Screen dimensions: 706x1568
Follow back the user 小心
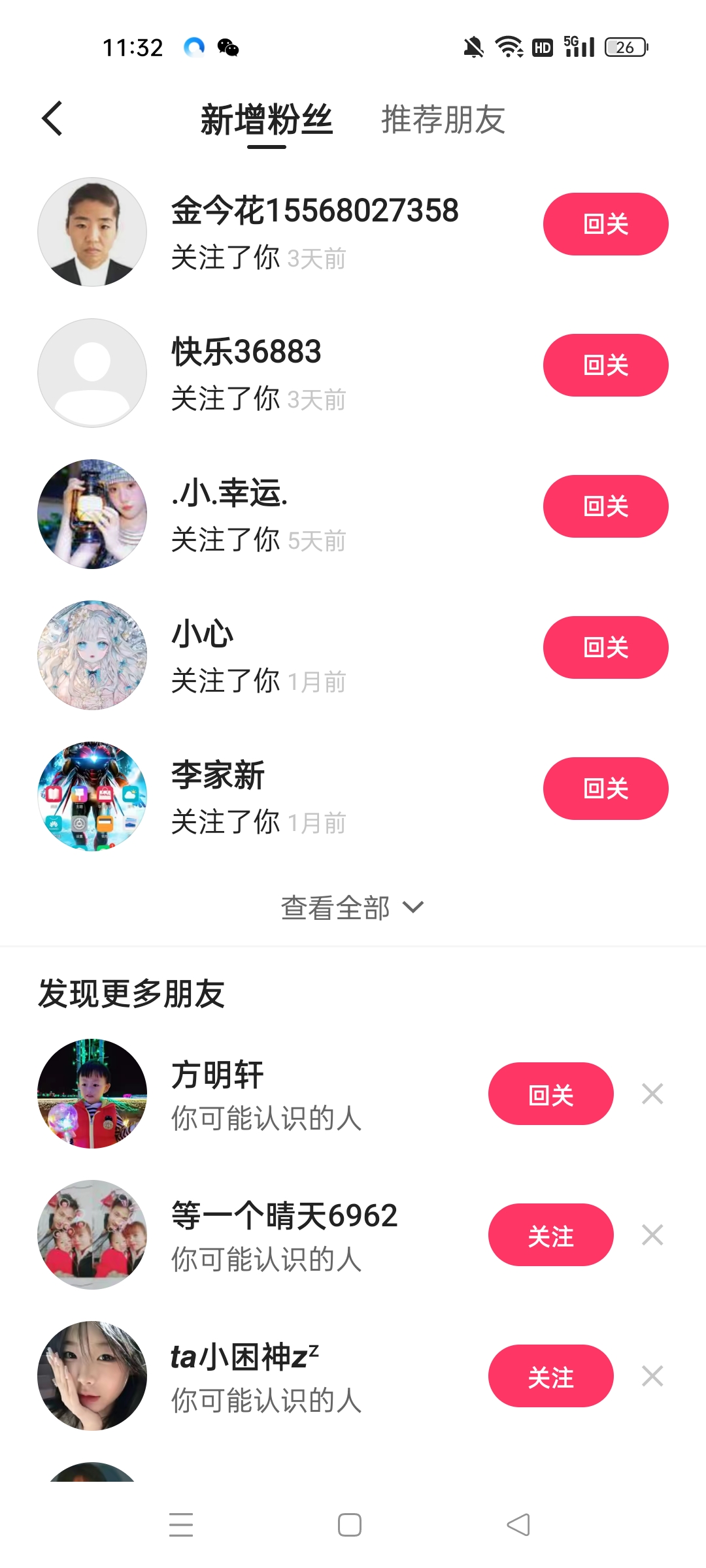pyautogui.click(x=605, y=647)
